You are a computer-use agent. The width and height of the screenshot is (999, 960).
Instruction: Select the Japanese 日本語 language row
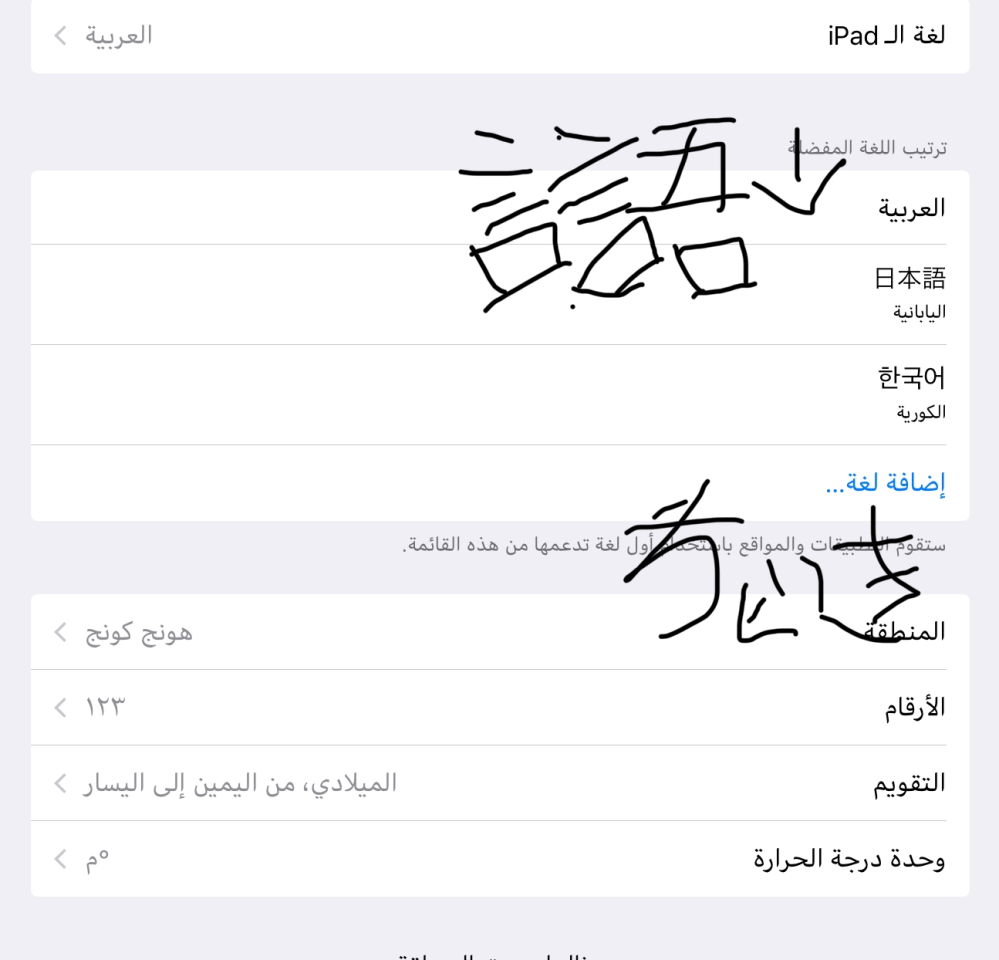500,294
